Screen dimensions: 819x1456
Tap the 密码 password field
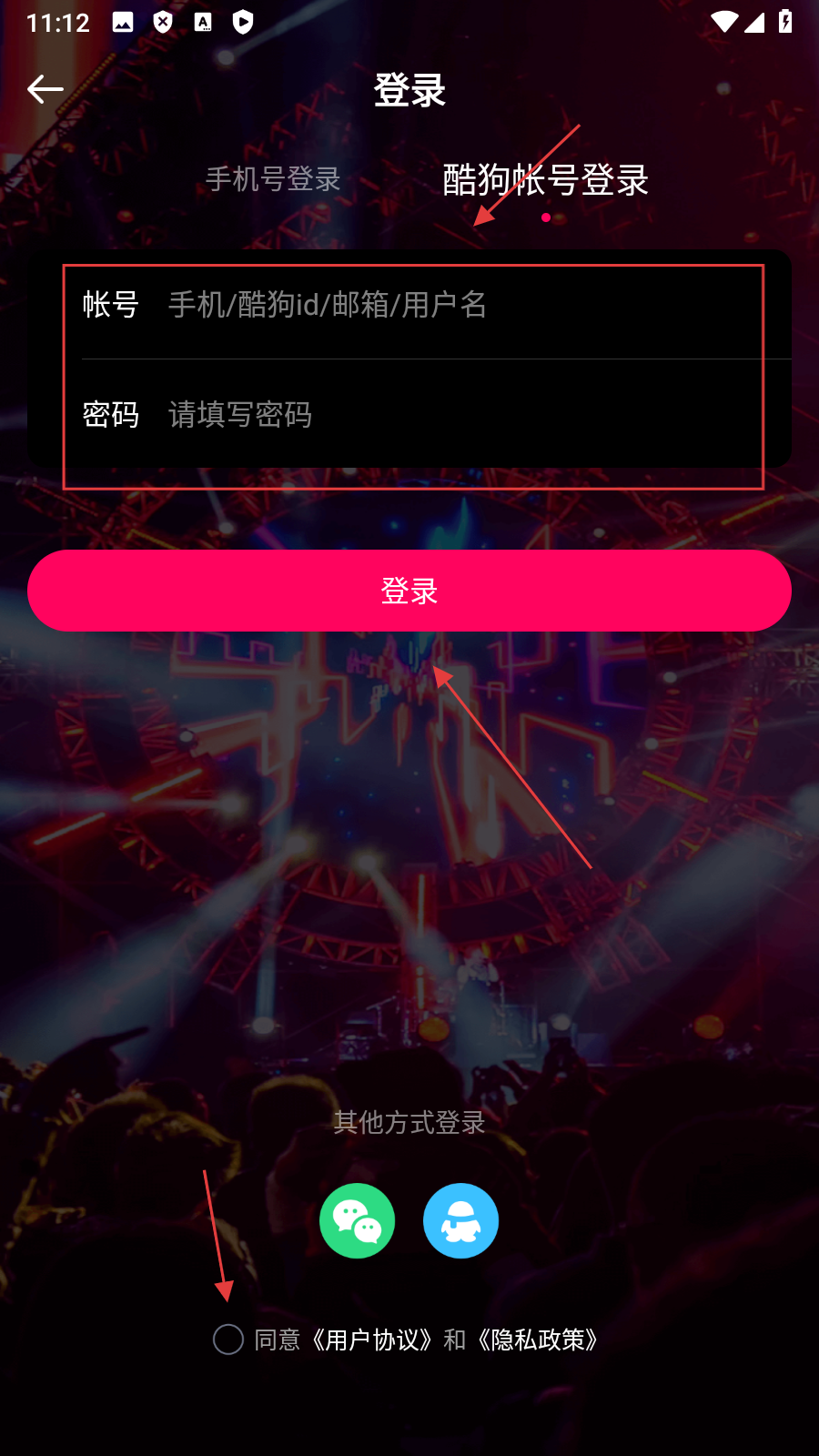[x=455, y=415]
